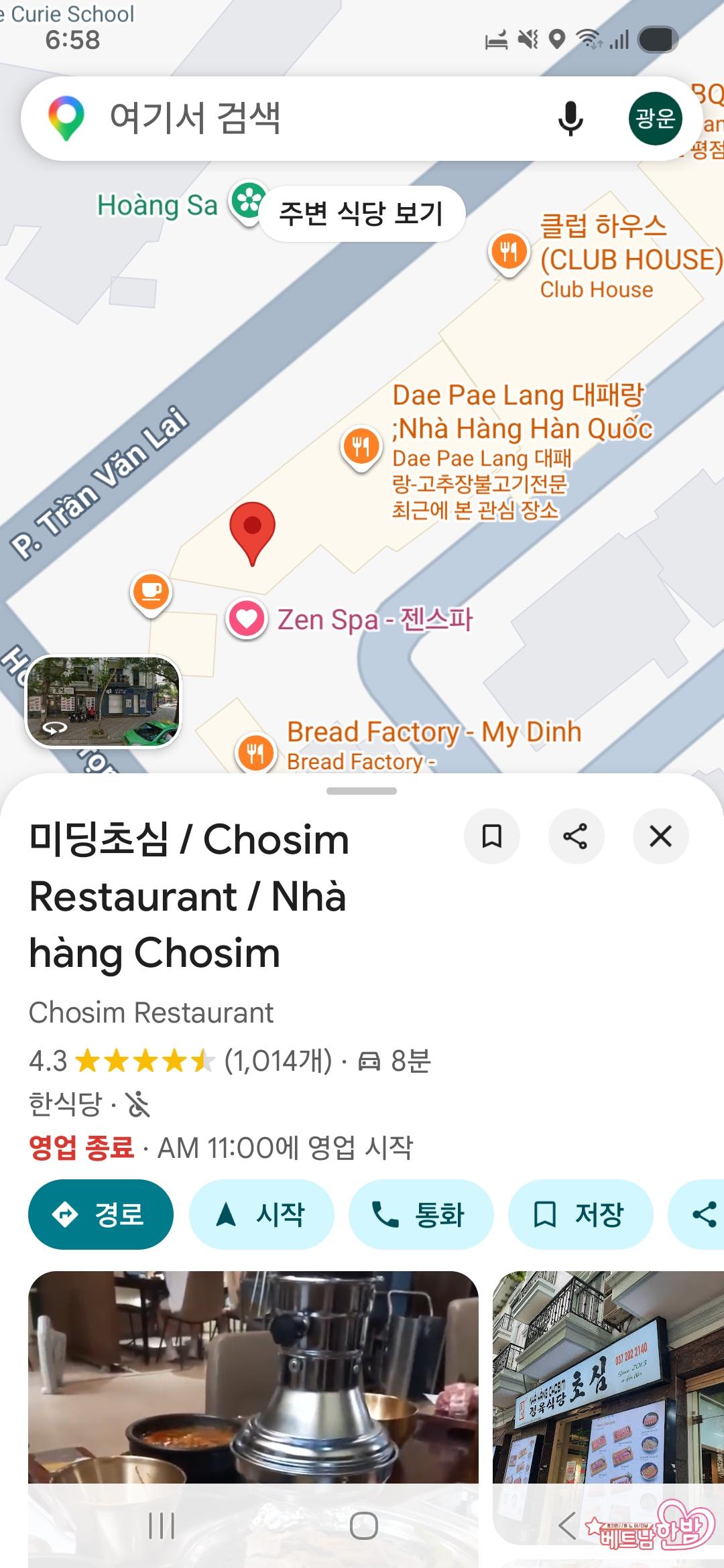View the restaurant storefront photo
Screen dimensions: 724x1568
607,1394
